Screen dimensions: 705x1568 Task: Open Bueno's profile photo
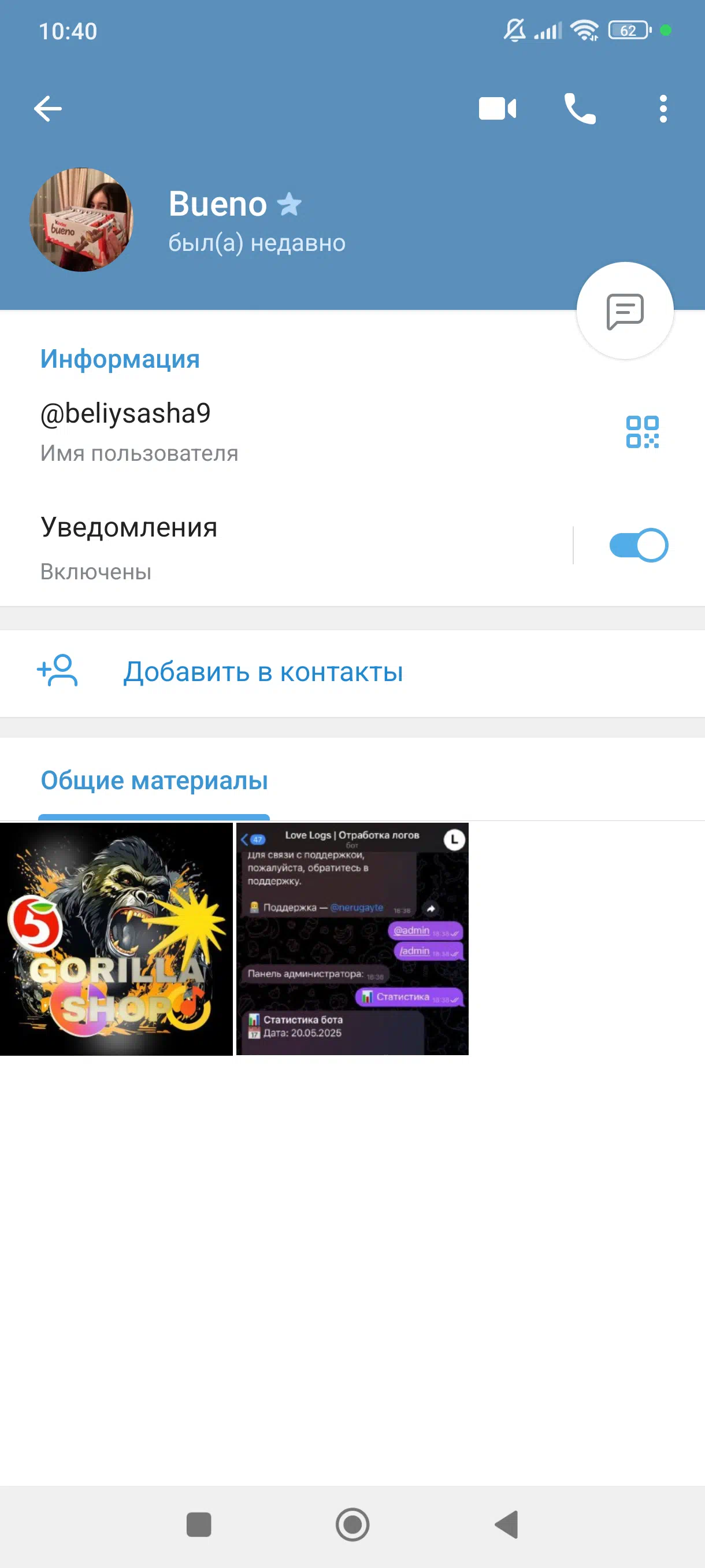coord(81,220)
